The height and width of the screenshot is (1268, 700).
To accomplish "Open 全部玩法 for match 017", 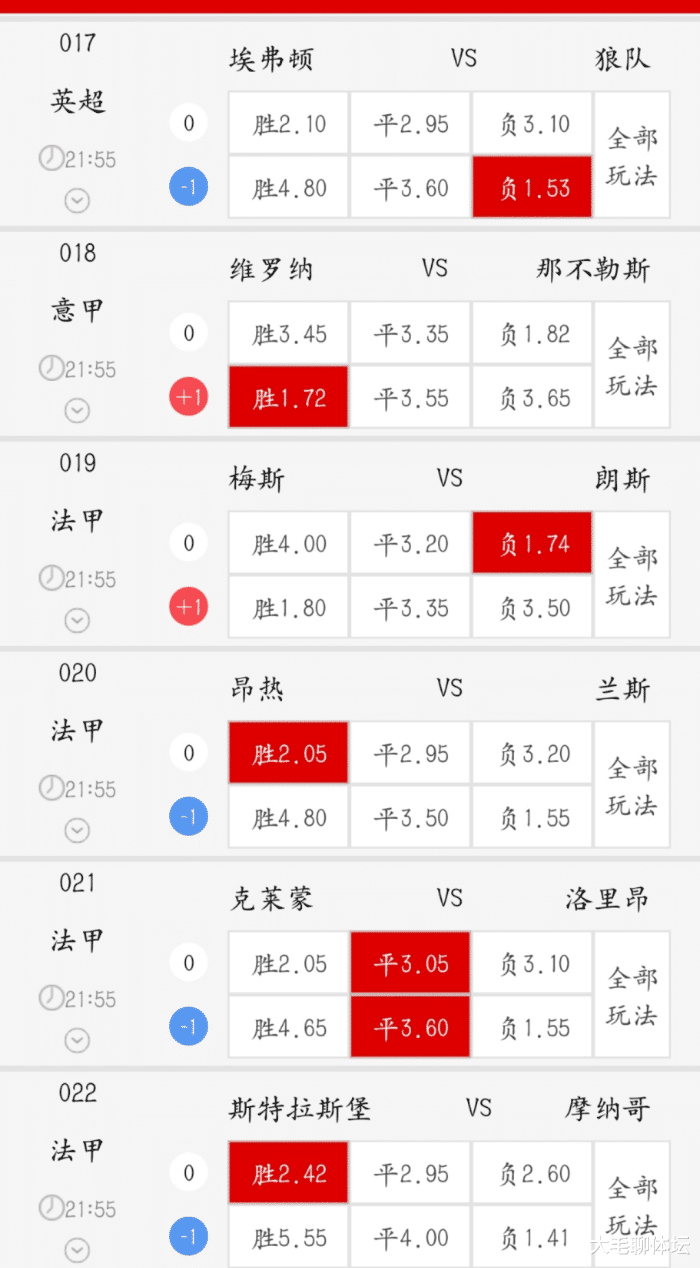I will (x=632, y=156).
